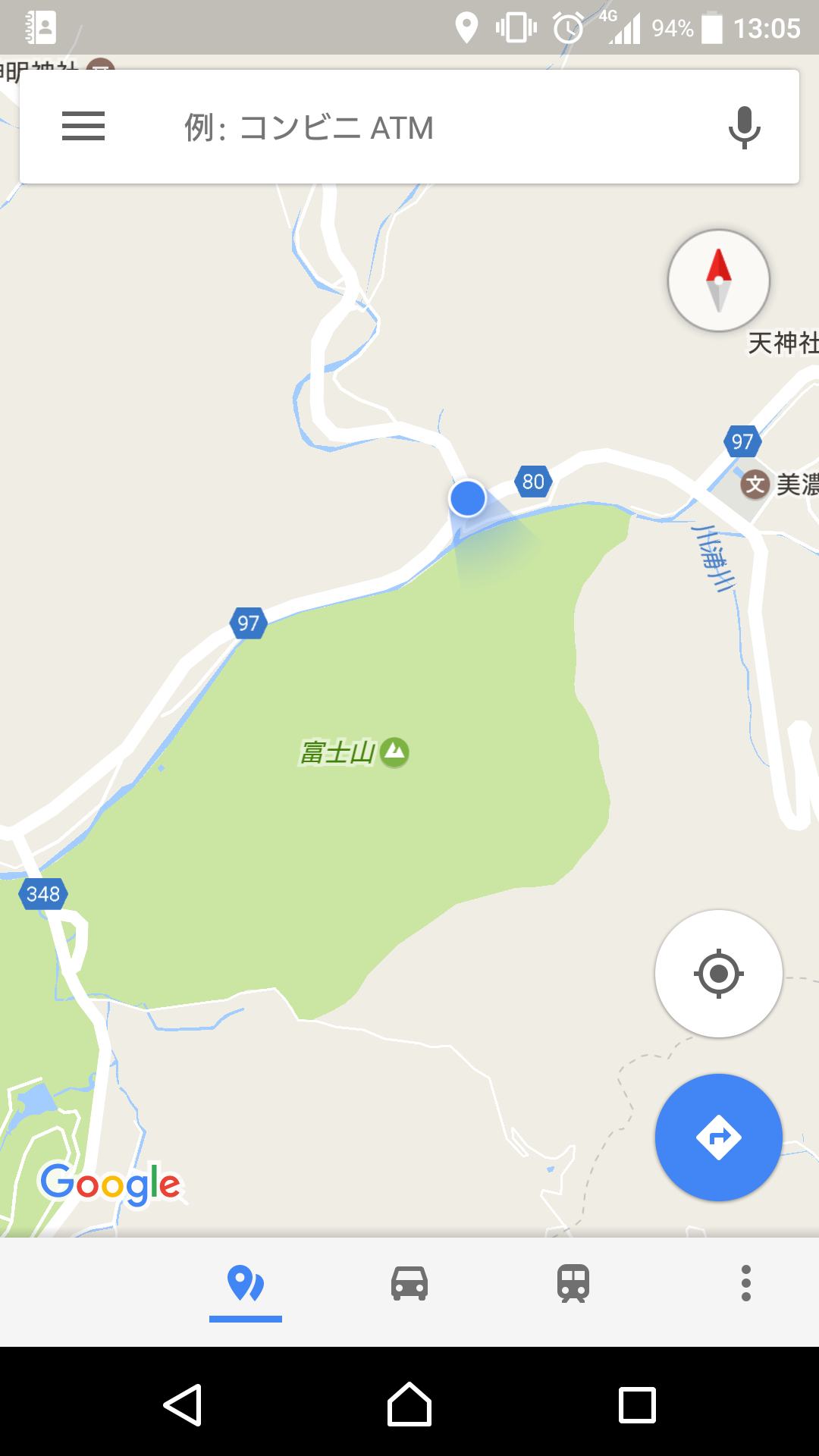Start voice search with the microphone
The height and width of the screenshot is (1456, 819).
pos(744,127)
